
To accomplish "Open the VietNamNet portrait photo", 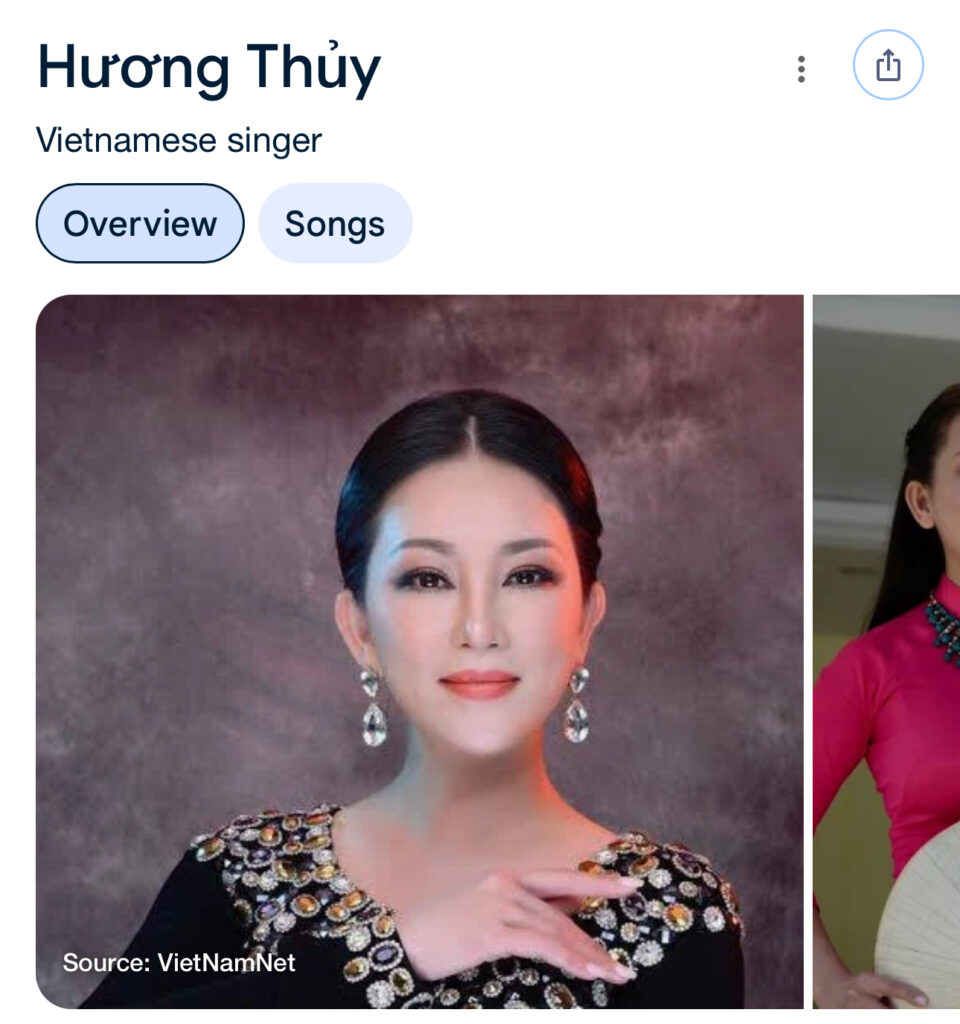I will click(x=419, y=650).
